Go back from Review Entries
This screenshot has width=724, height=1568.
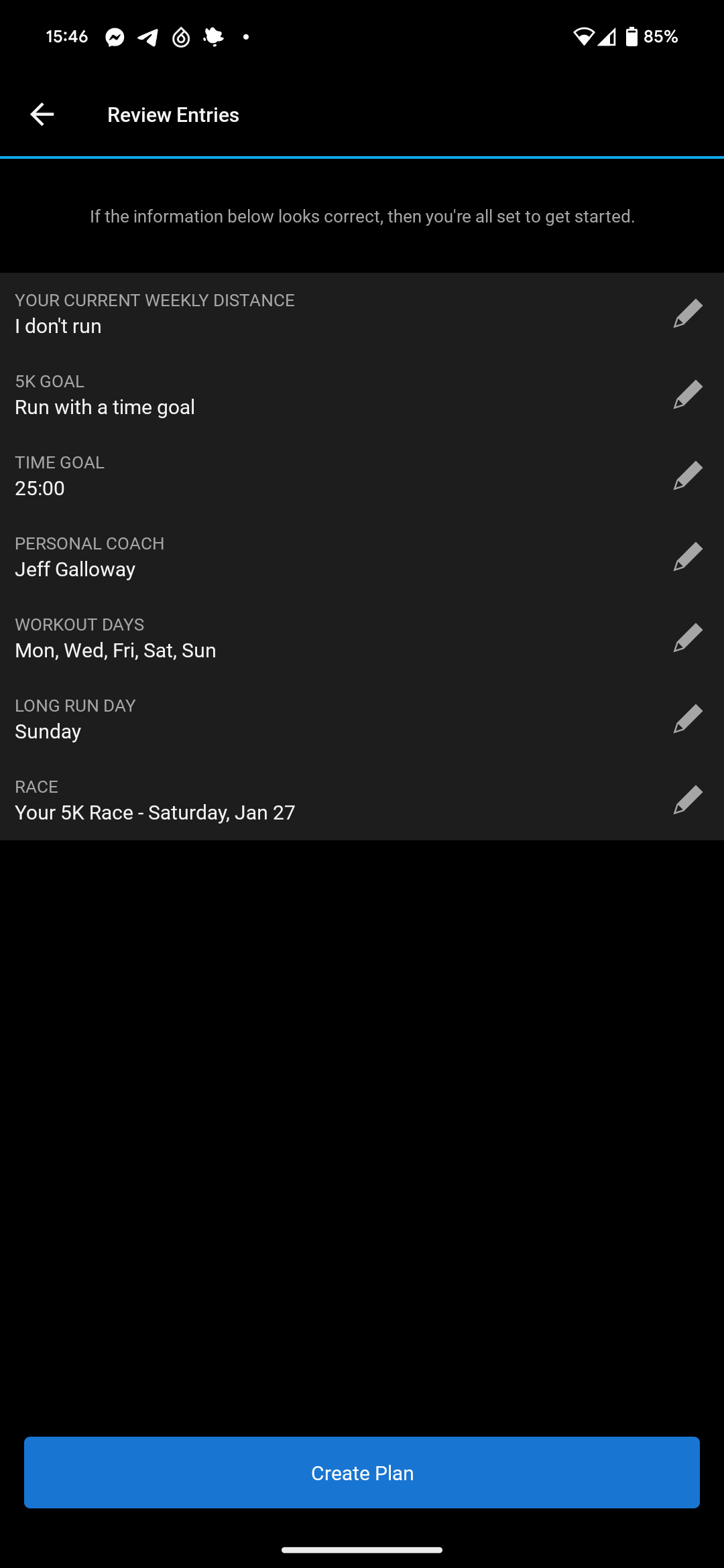click(x=42, y=115)
